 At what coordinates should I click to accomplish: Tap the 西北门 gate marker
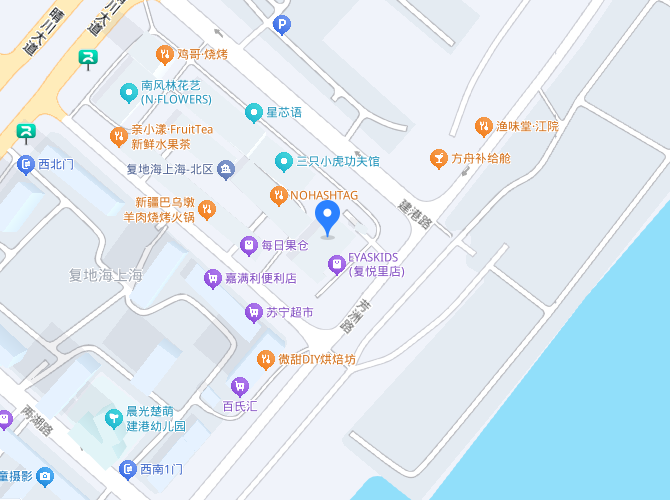pyautogui.click(x=25, y=165)
